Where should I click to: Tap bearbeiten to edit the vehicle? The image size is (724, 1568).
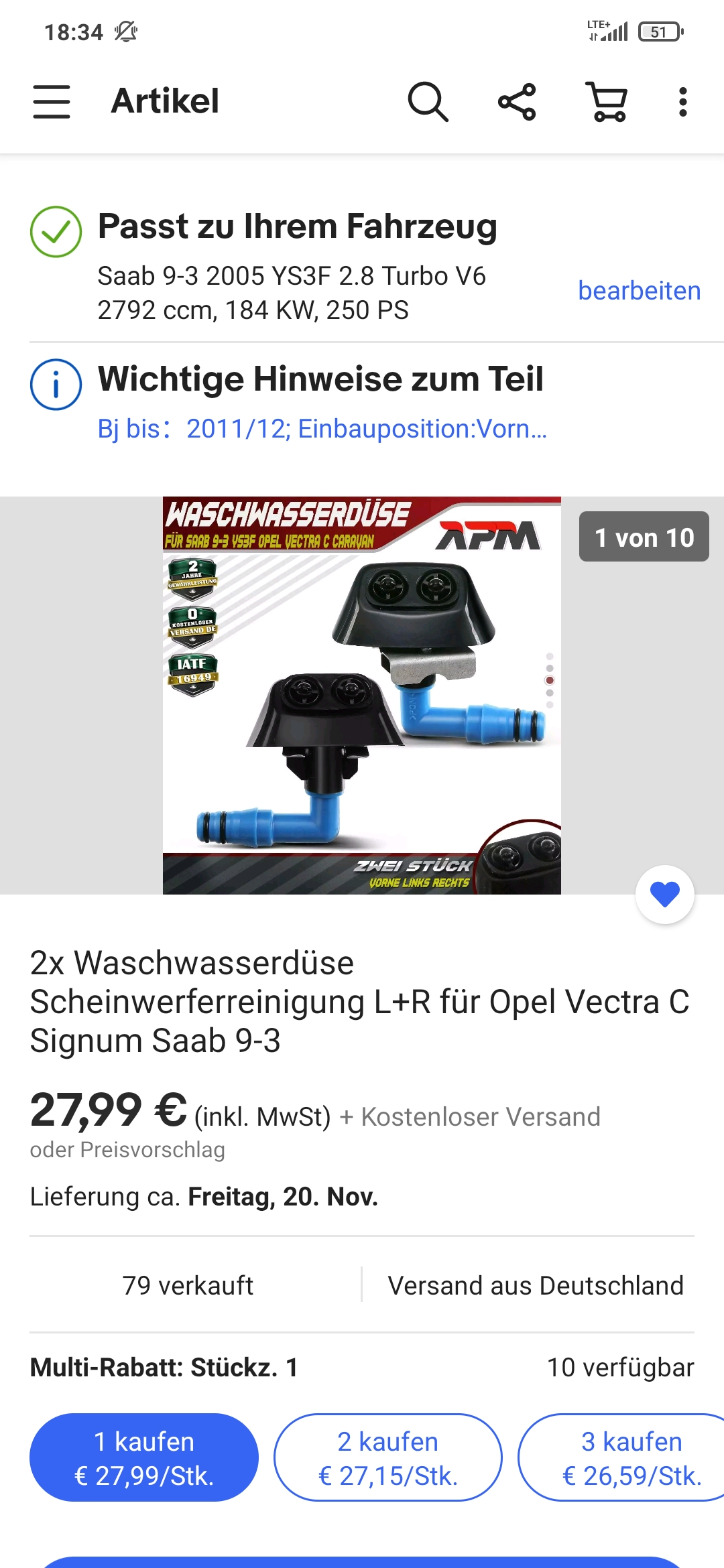[x=640, y=291]
